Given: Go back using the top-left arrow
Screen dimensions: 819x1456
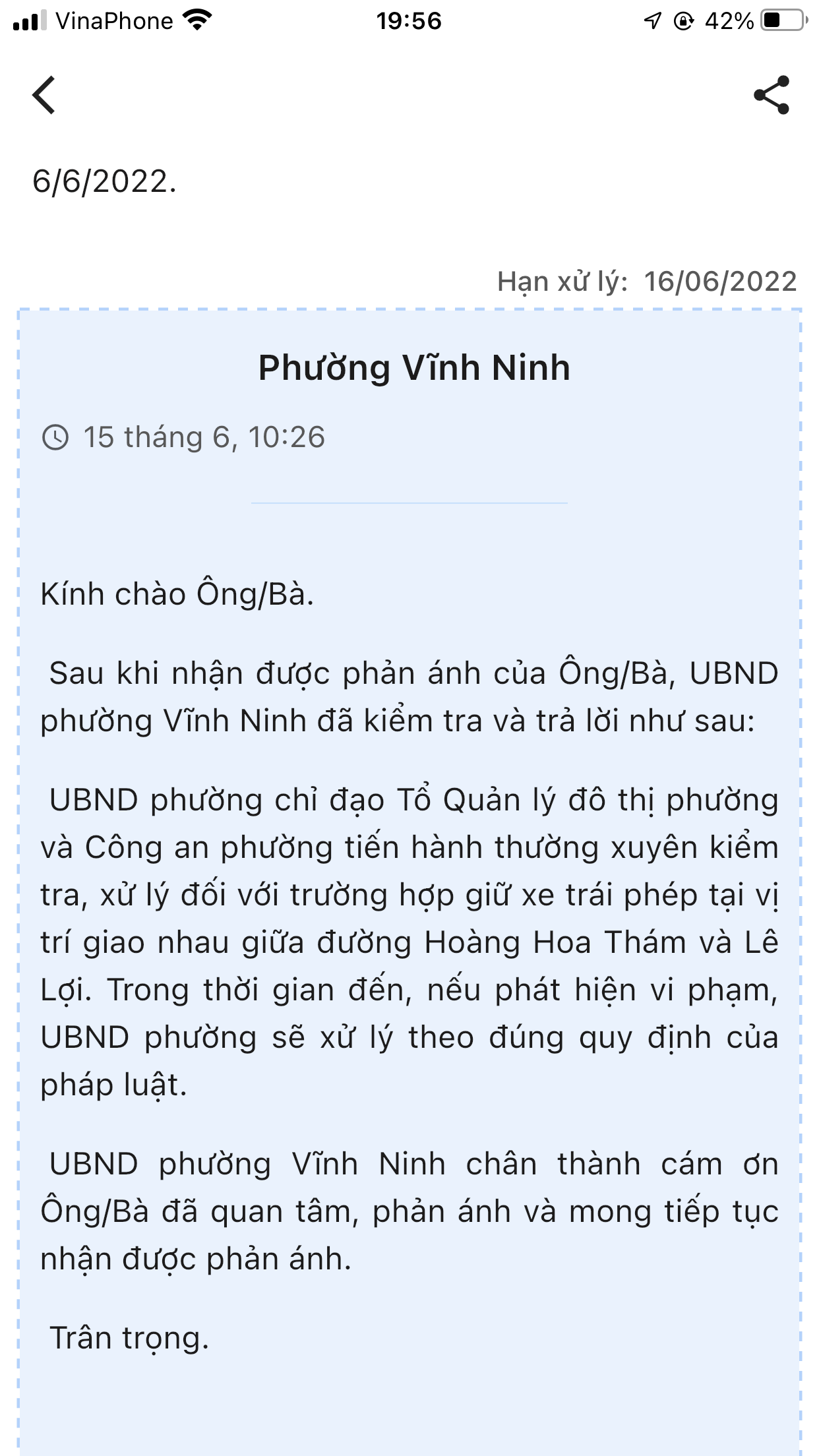Looking at the screenshot, I should point(44,95).
